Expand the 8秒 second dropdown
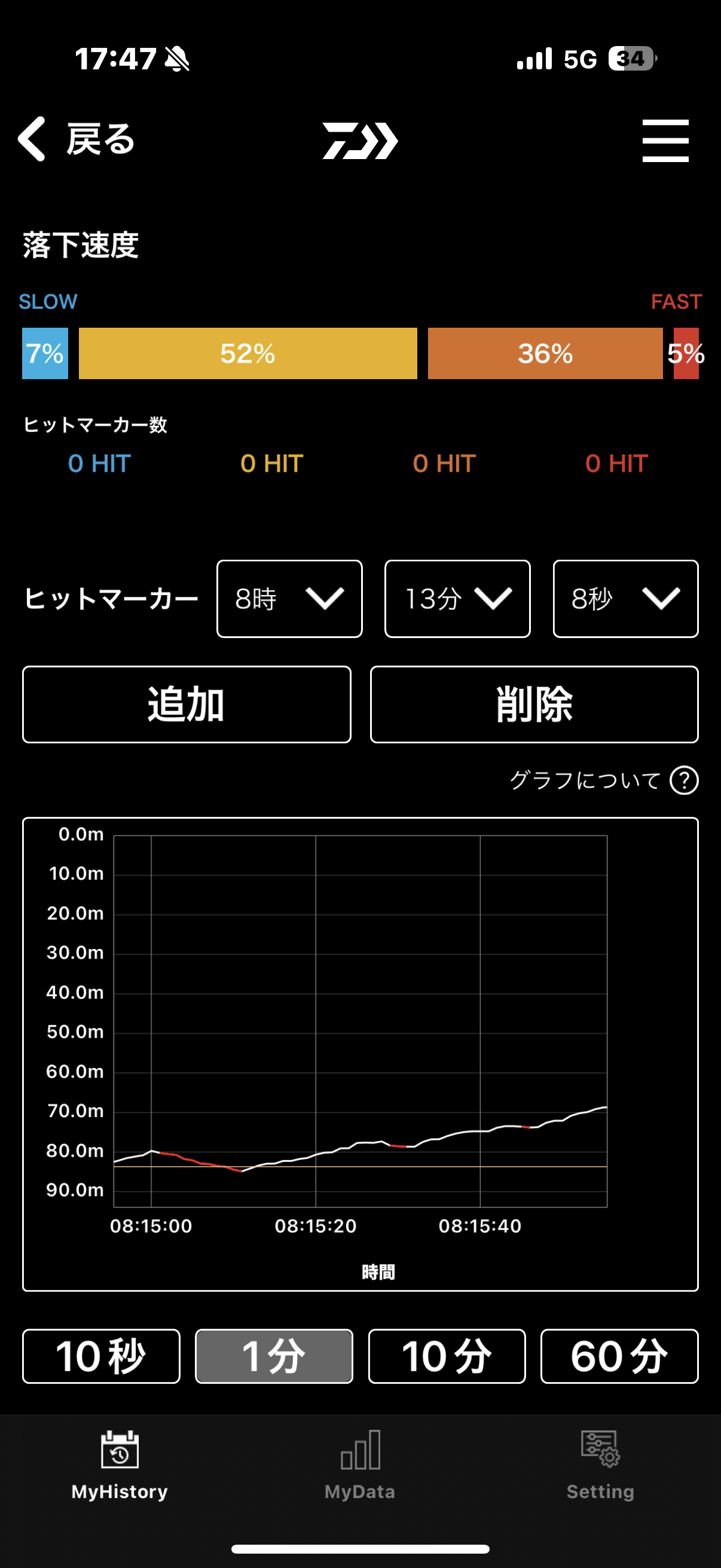The height and width of the screenshot is (1568, 721). [625, 599]
